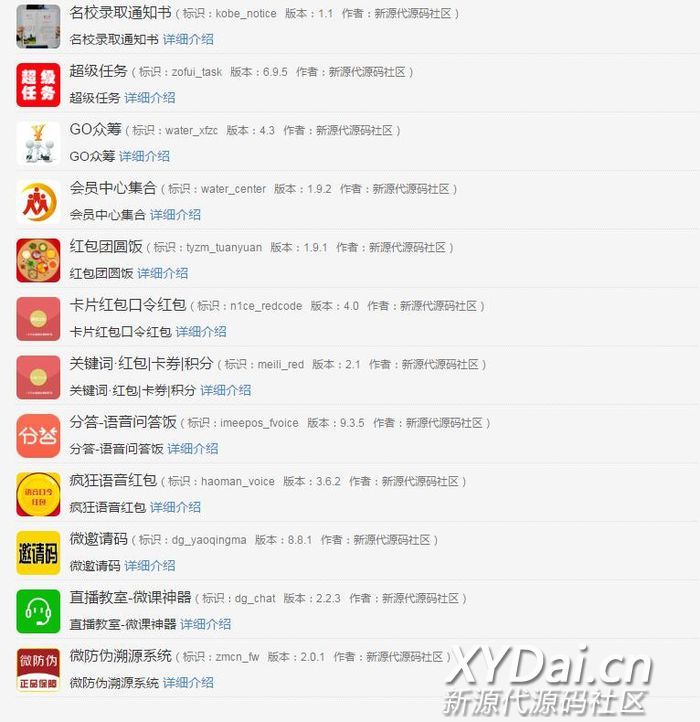View 详细介绍 of 超级任务
The image size is (700, 722).
(x=149, y=98)
